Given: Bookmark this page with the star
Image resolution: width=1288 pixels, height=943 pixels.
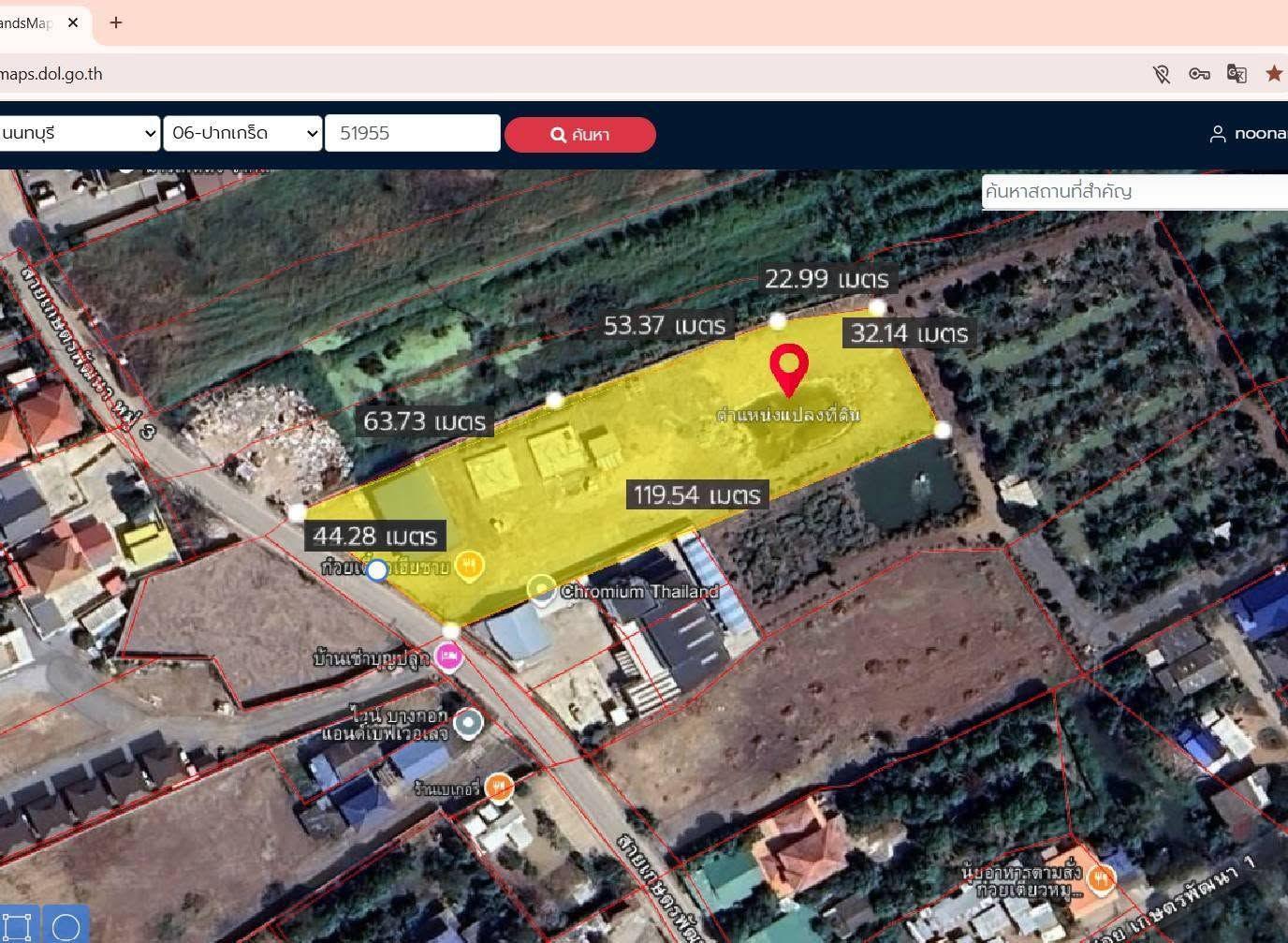Looking at the screenshot, I should [1274, 74].
